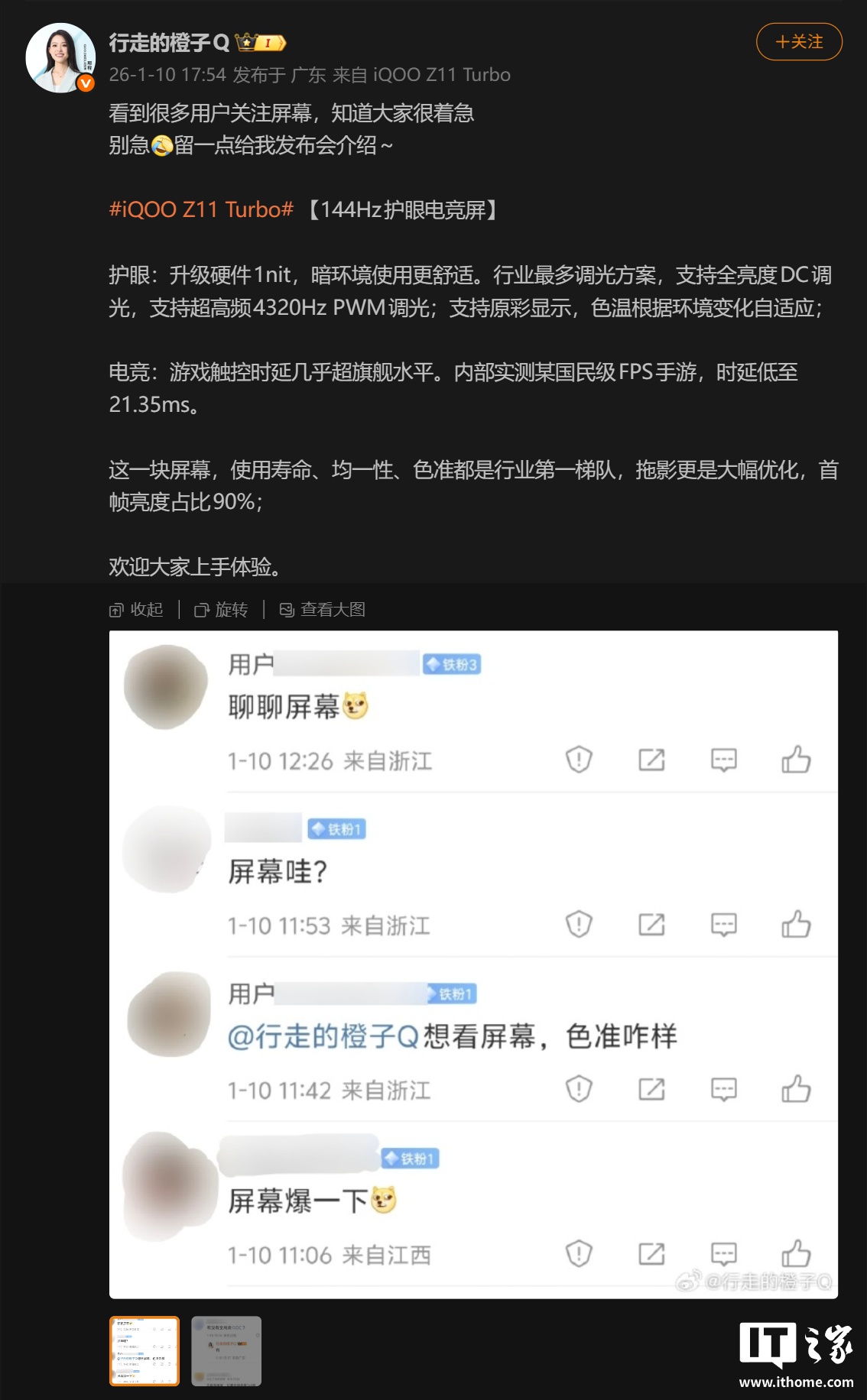867x1400 pixels.
Task: Select the second image thumbnail
Action: tap(226, 1350)
